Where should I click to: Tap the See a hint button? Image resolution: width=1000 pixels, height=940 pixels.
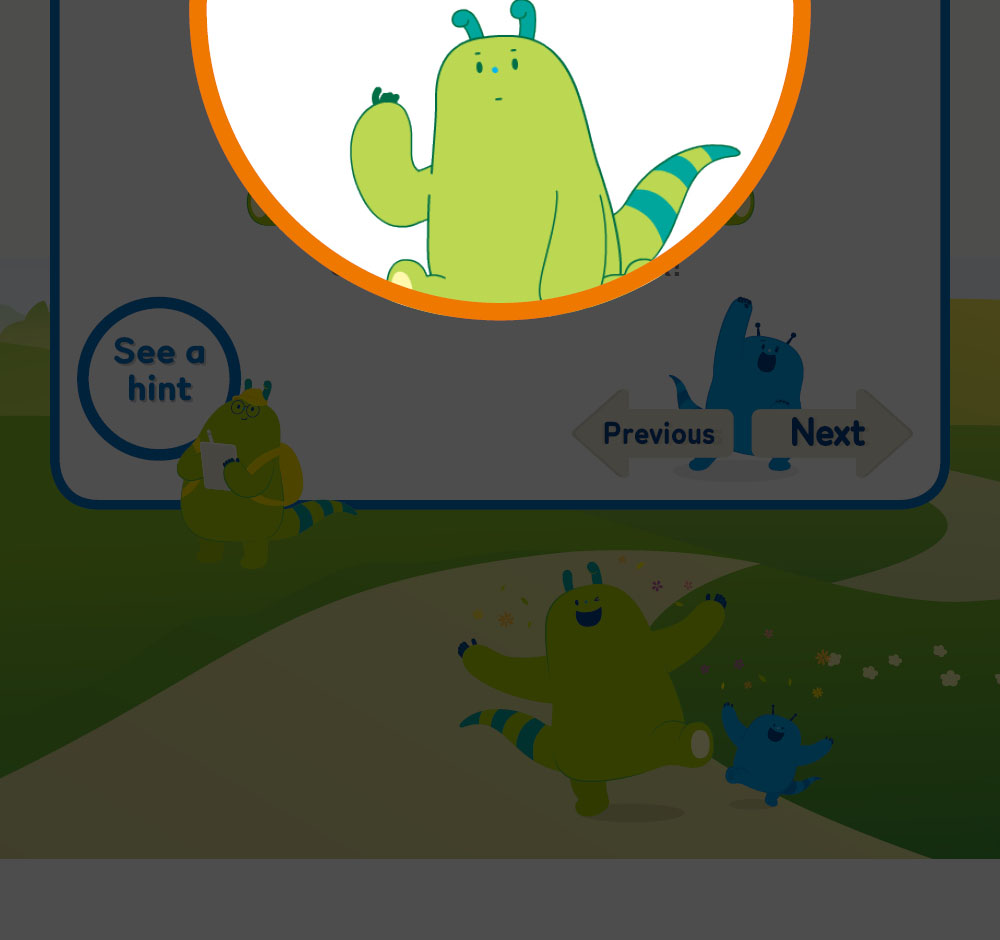pos(158,373)
